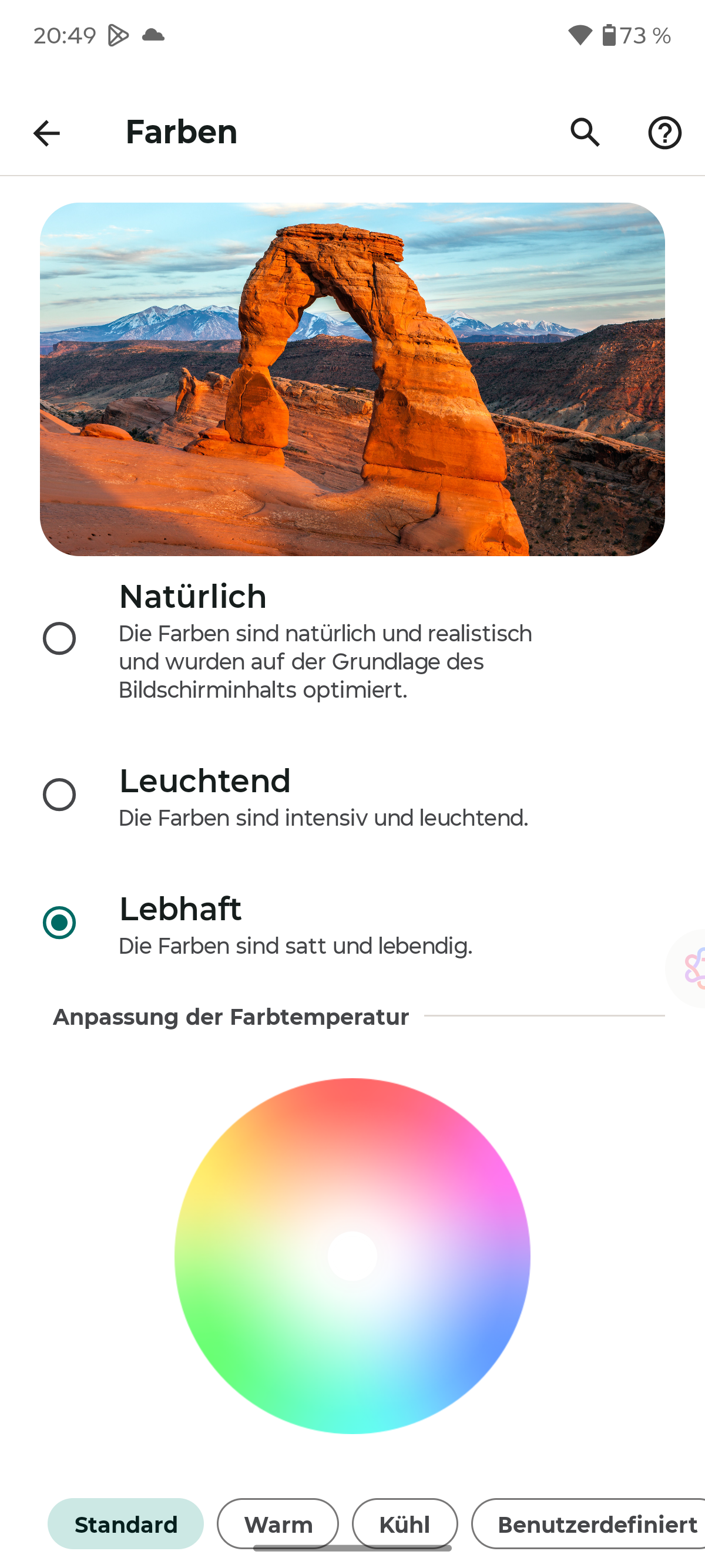Switch color temperature to Warm
The image size is (705, 1568).
(x=278, y=1523)
